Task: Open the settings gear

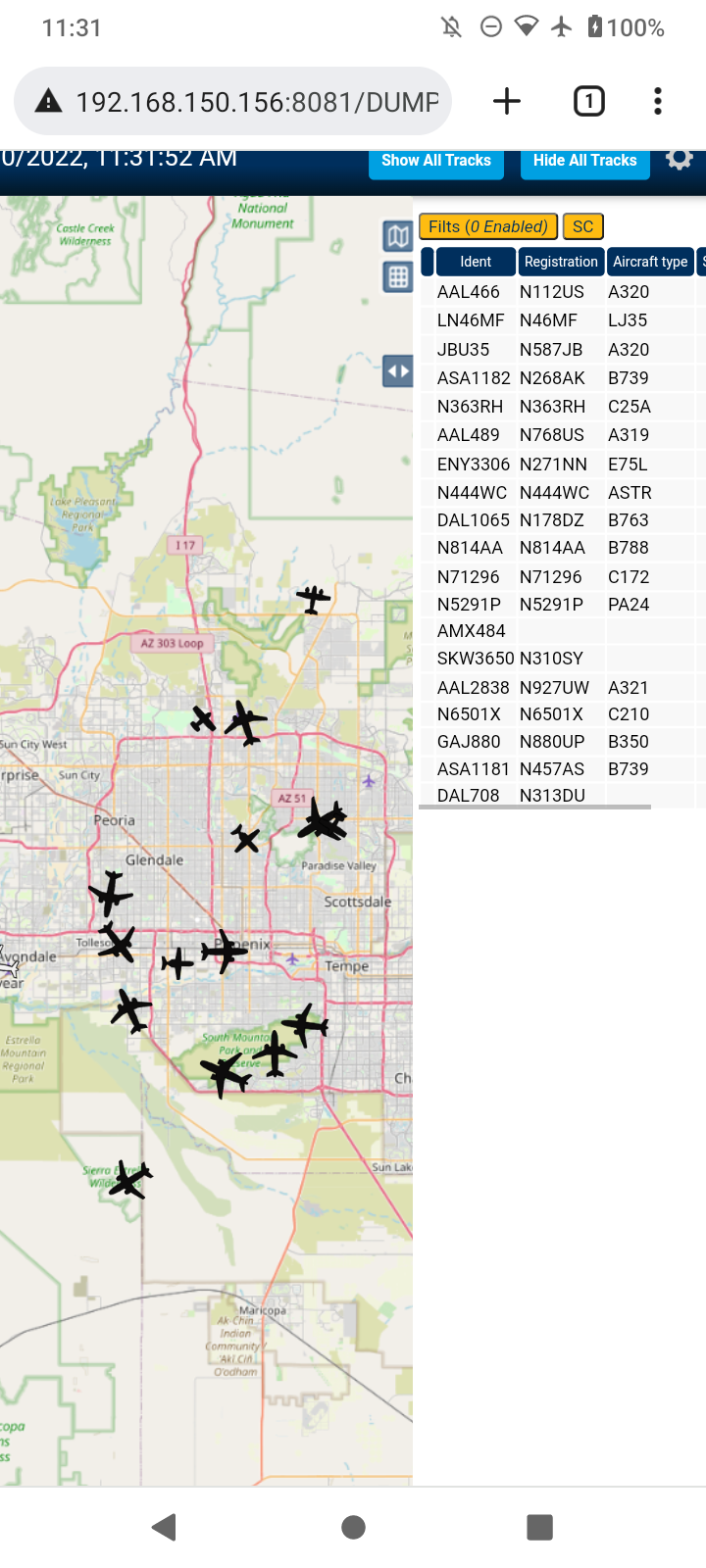Action: 680,160
